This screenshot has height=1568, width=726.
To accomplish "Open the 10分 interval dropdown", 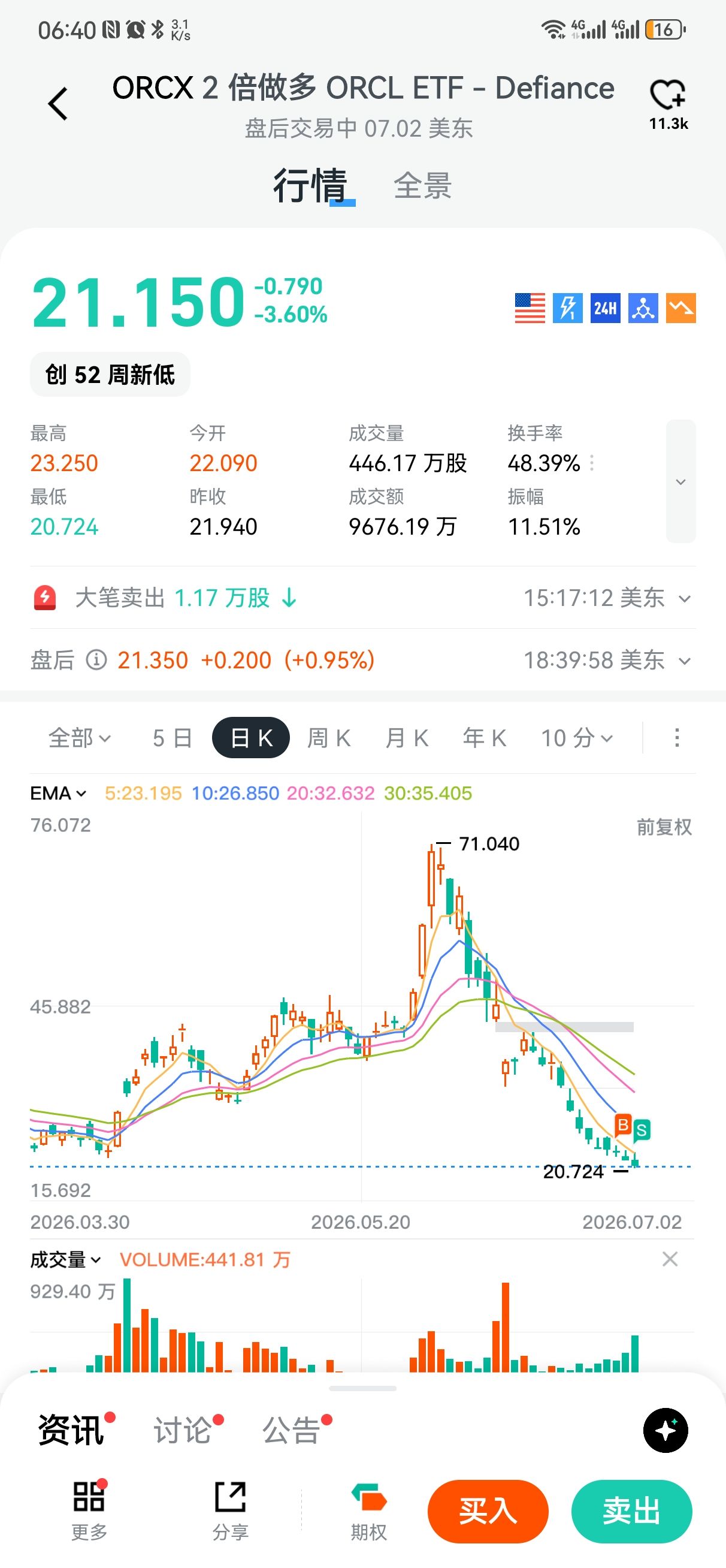I will click(577, 738).
